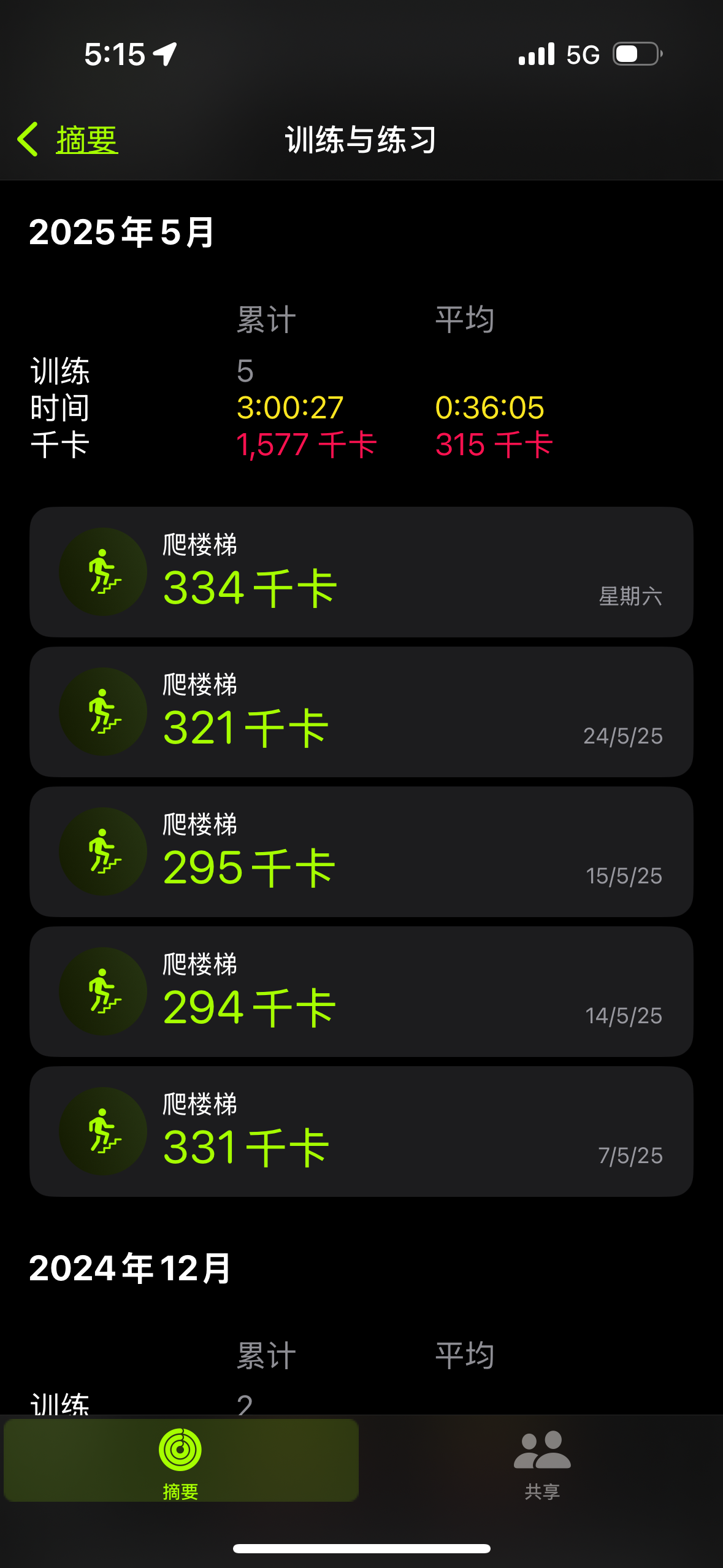723x1568 pixels.
Task: Open the 331千卡 爬楼梯 workout dated 7/5/25
Action: tap(361, 1131)
